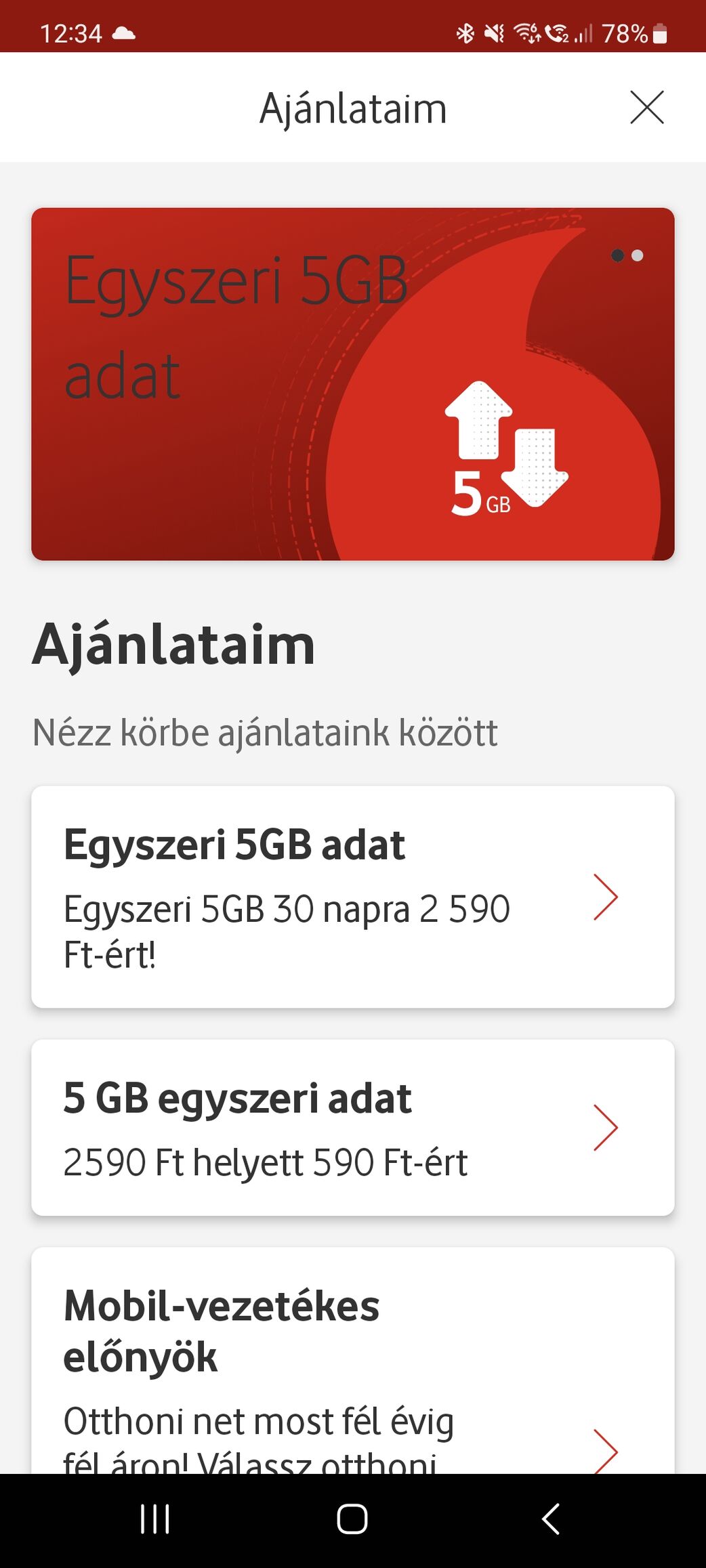Open Egyszeri 5GB adat offer for 2 590 Ft

pos(352,897)
